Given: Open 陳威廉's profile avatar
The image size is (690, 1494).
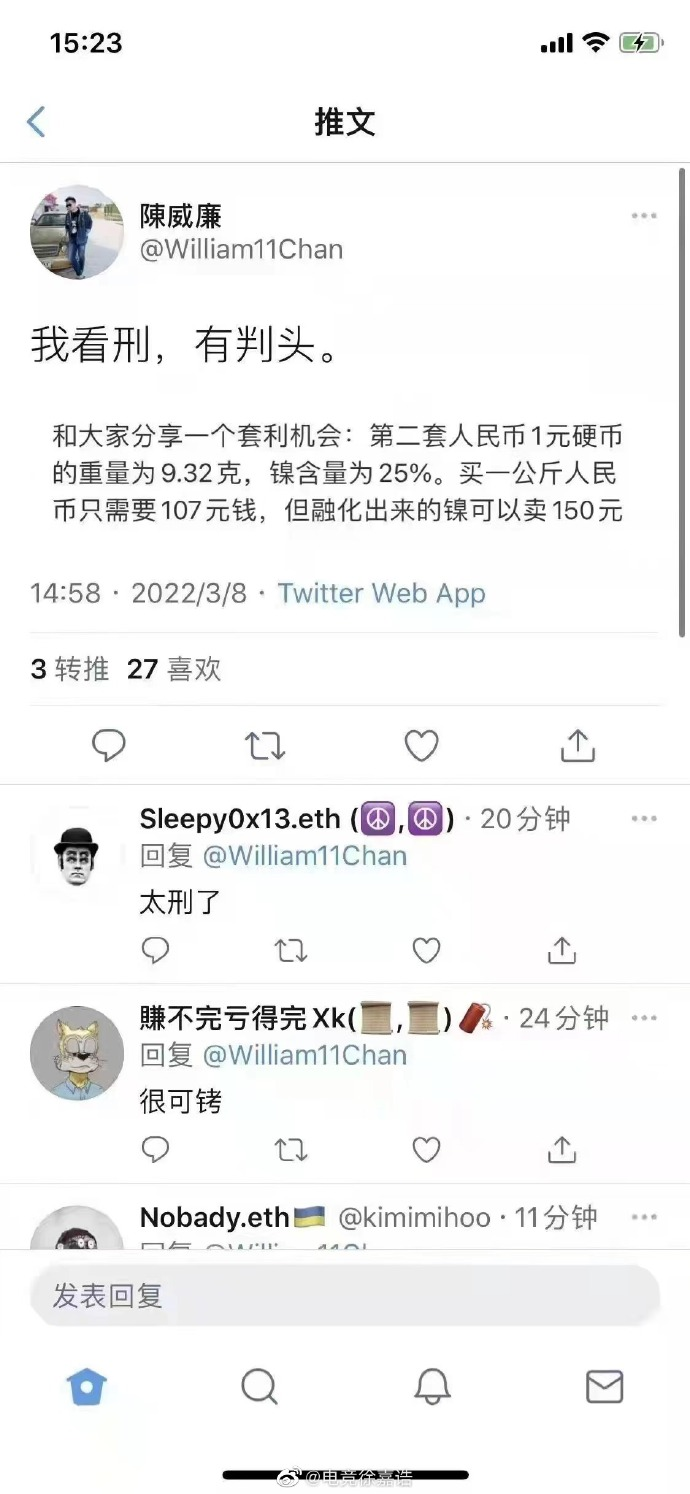Looking at the screenshot, I should [x=77, y=231].
